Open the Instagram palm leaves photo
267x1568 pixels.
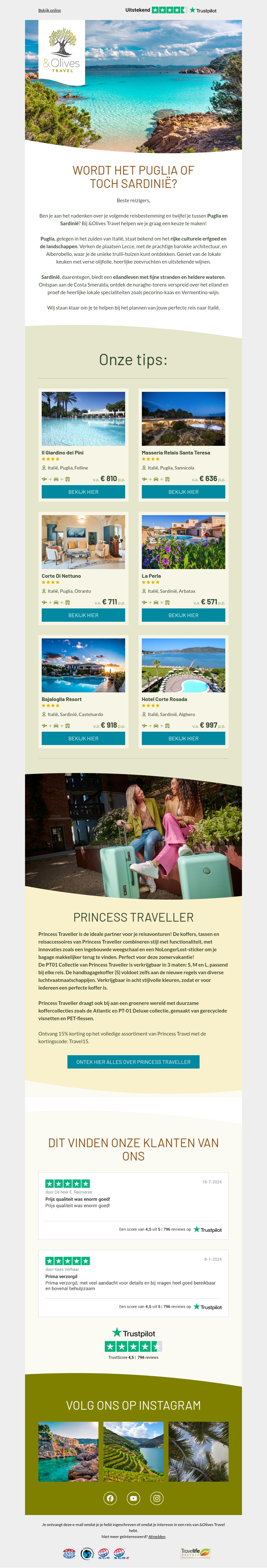pyautogui.click(x=199, y=1452)
